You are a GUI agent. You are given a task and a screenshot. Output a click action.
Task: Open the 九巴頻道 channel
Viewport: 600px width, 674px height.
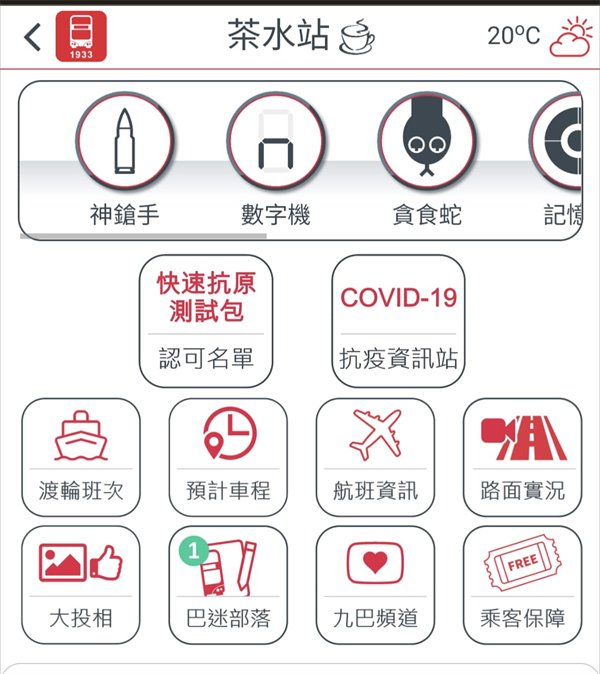[375, 584]
